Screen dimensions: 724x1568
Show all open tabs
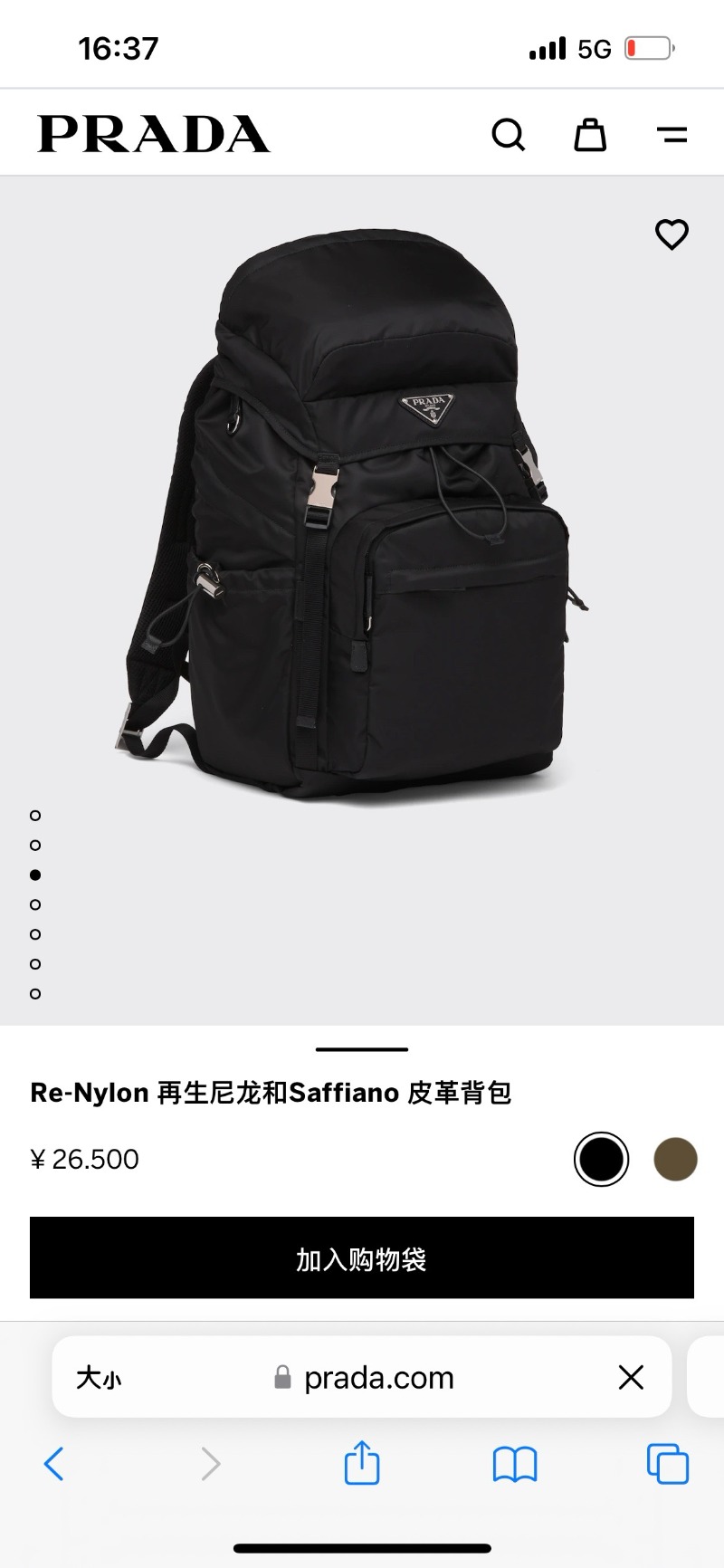[668, 1463]
